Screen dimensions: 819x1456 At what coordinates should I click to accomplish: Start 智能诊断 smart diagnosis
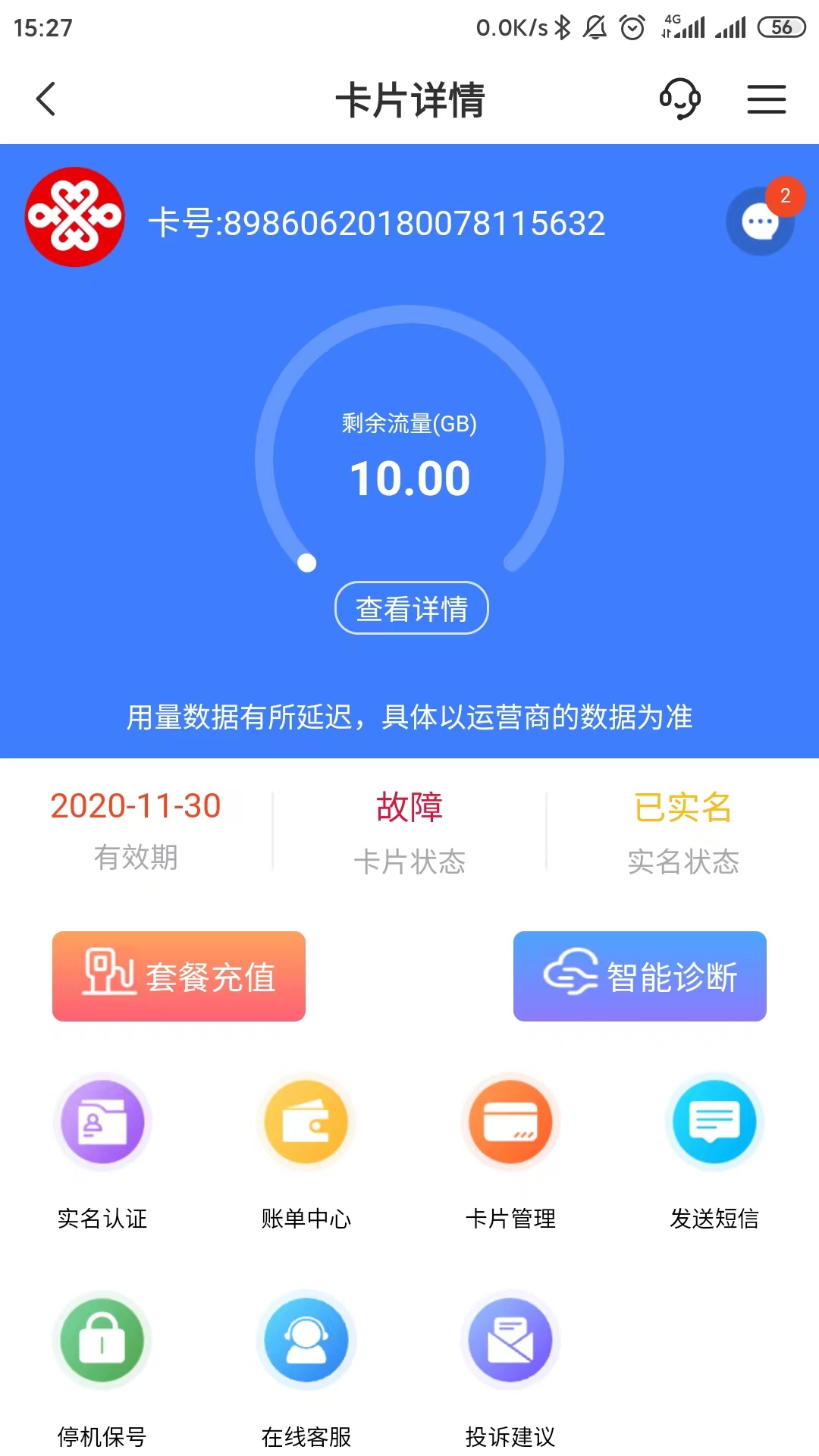tap(639, 976)
